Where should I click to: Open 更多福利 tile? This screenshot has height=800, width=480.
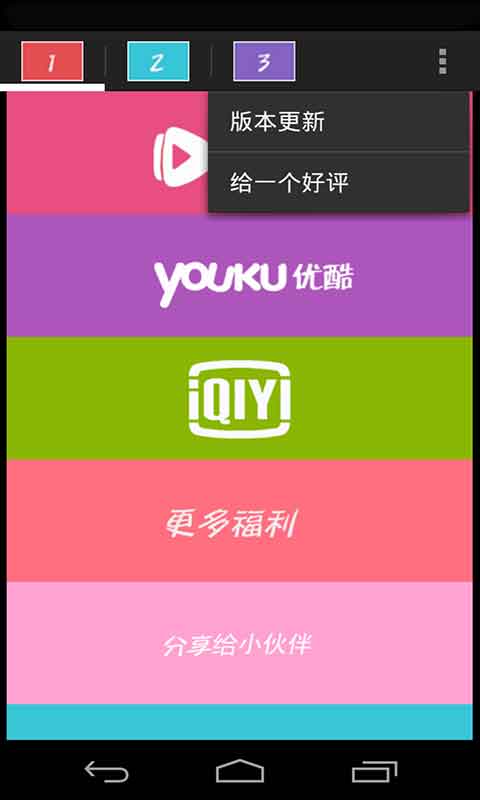click(239, 521)
